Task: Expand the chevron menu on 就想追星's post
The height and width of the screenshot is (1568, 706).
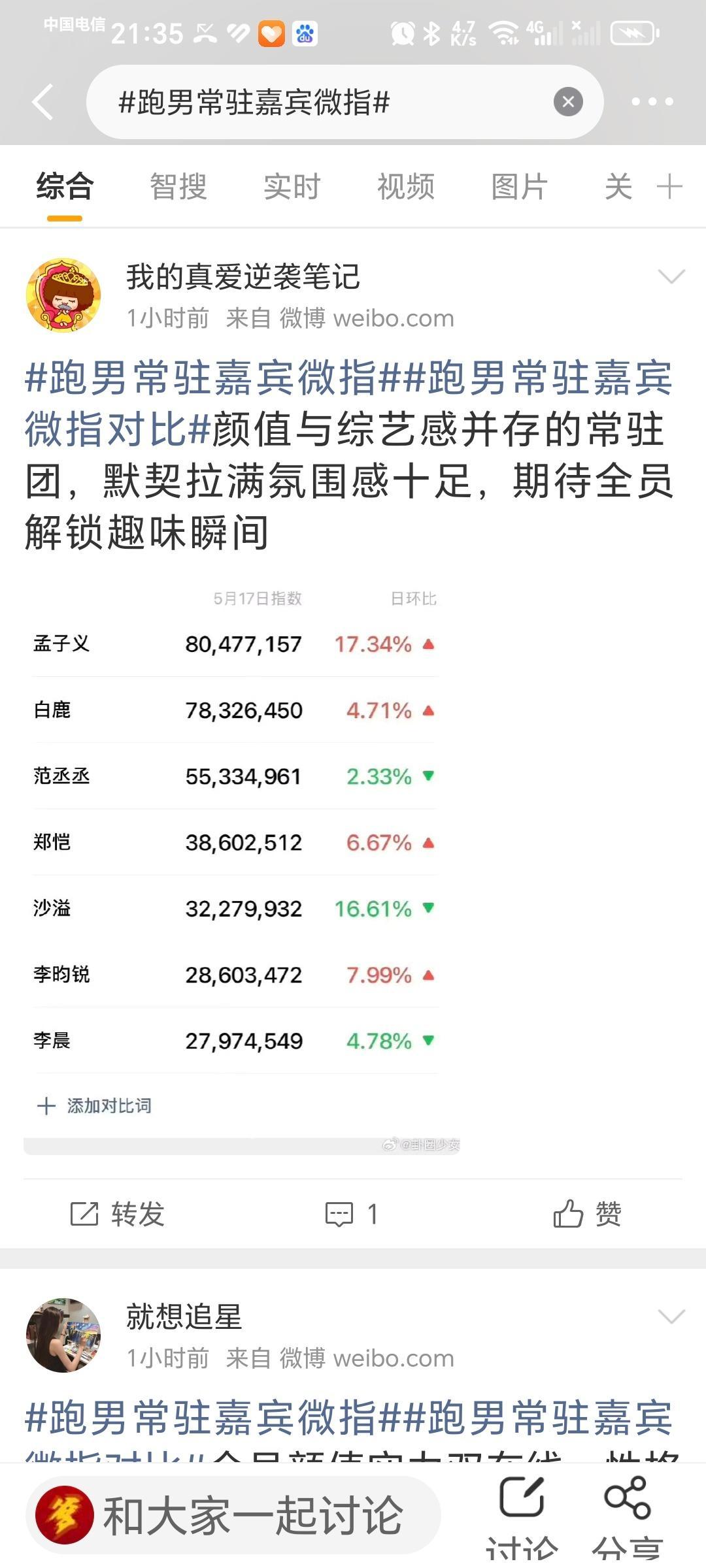Action: (671, 1316)
